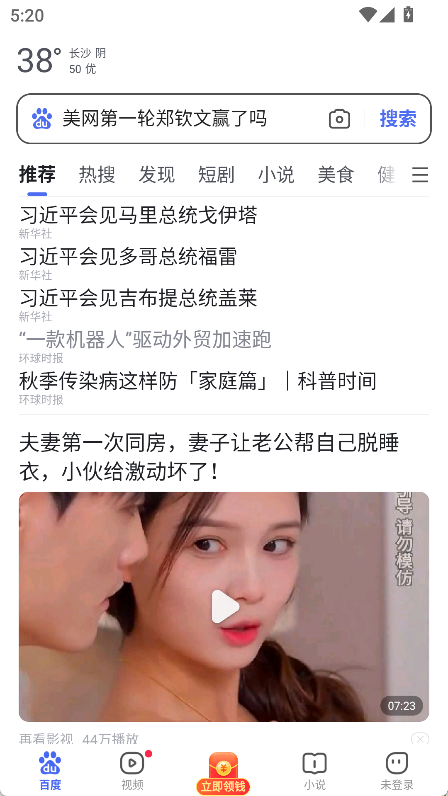Open the camera image search icon

(x=339, y=119)
